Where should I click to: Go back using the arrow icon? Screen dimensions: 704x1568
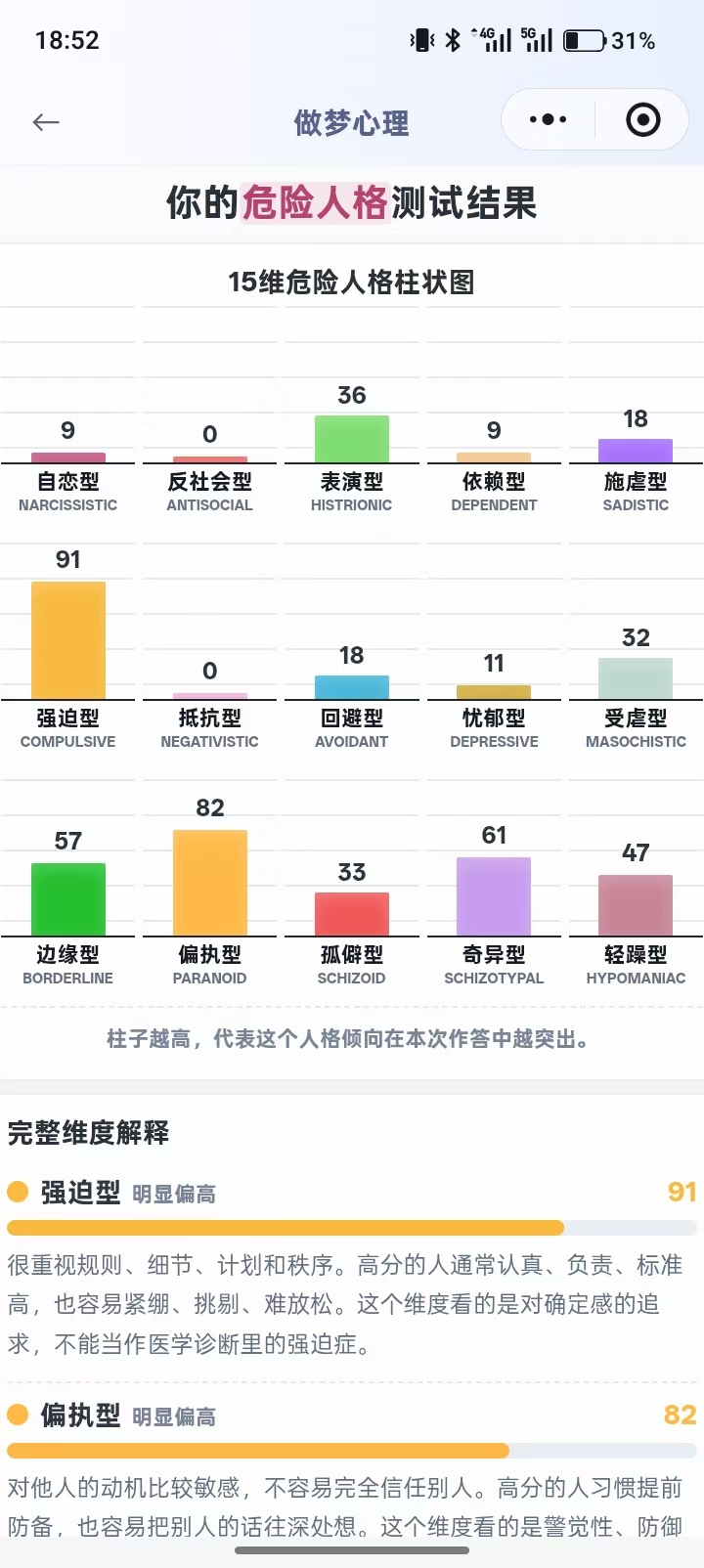[x=46, y=122]
